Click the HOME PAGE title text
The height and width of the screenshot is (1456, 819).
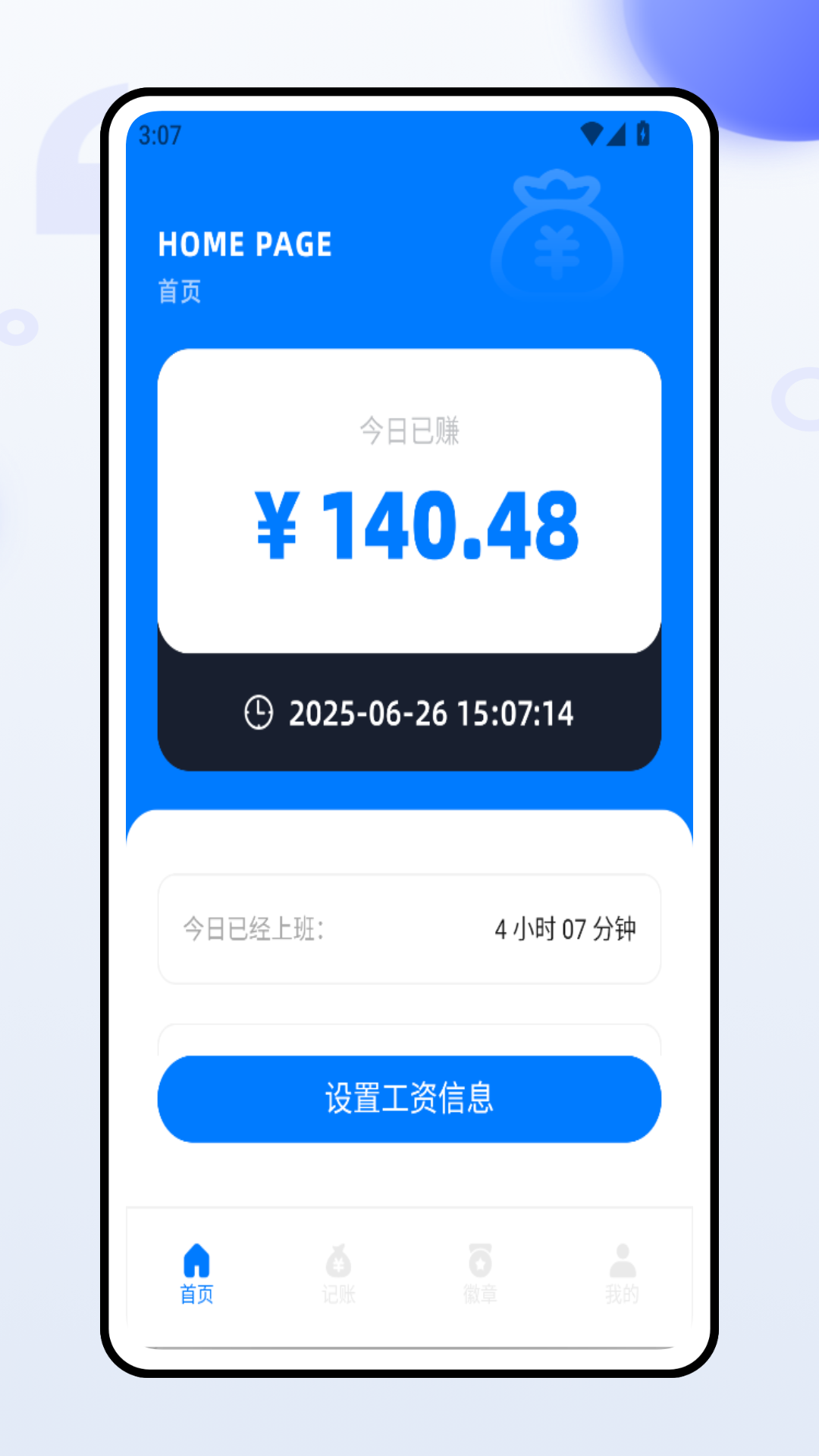[244, 244]
